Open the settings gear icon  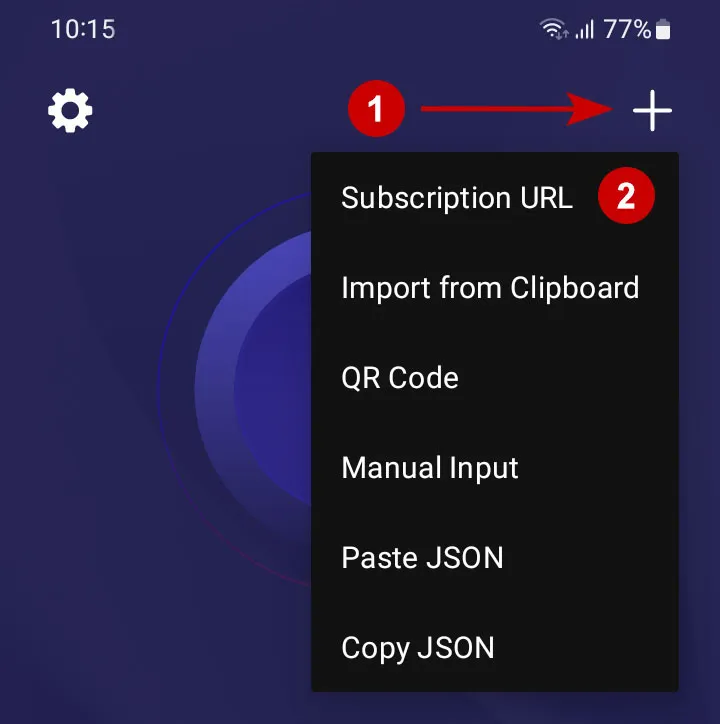[x=70, y=111]
